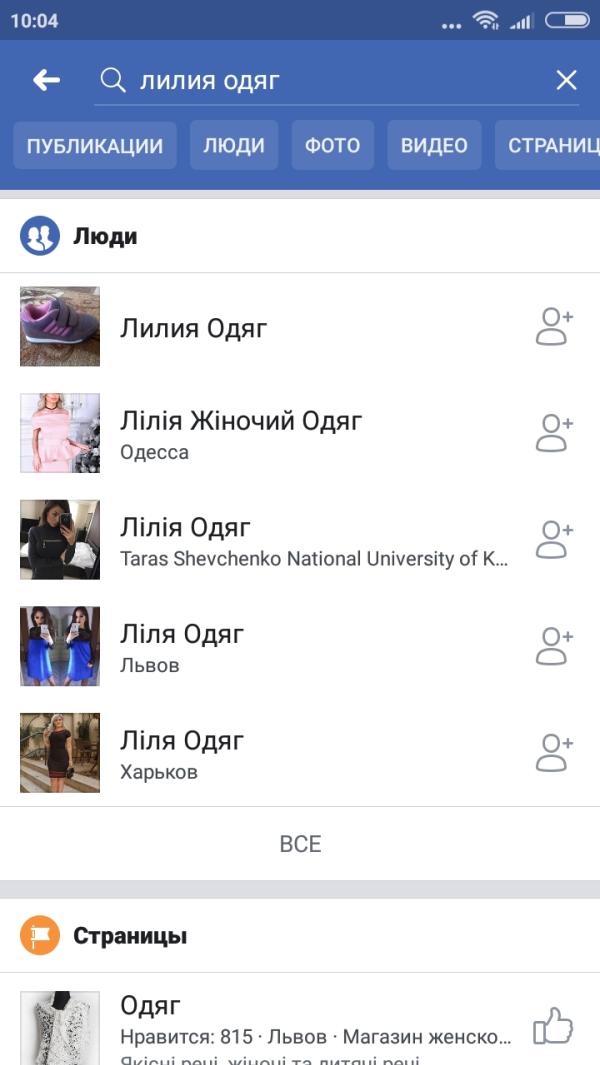
Task: Open Ліля Одяг profile from Харьков
Action: (x=182, y=753)
